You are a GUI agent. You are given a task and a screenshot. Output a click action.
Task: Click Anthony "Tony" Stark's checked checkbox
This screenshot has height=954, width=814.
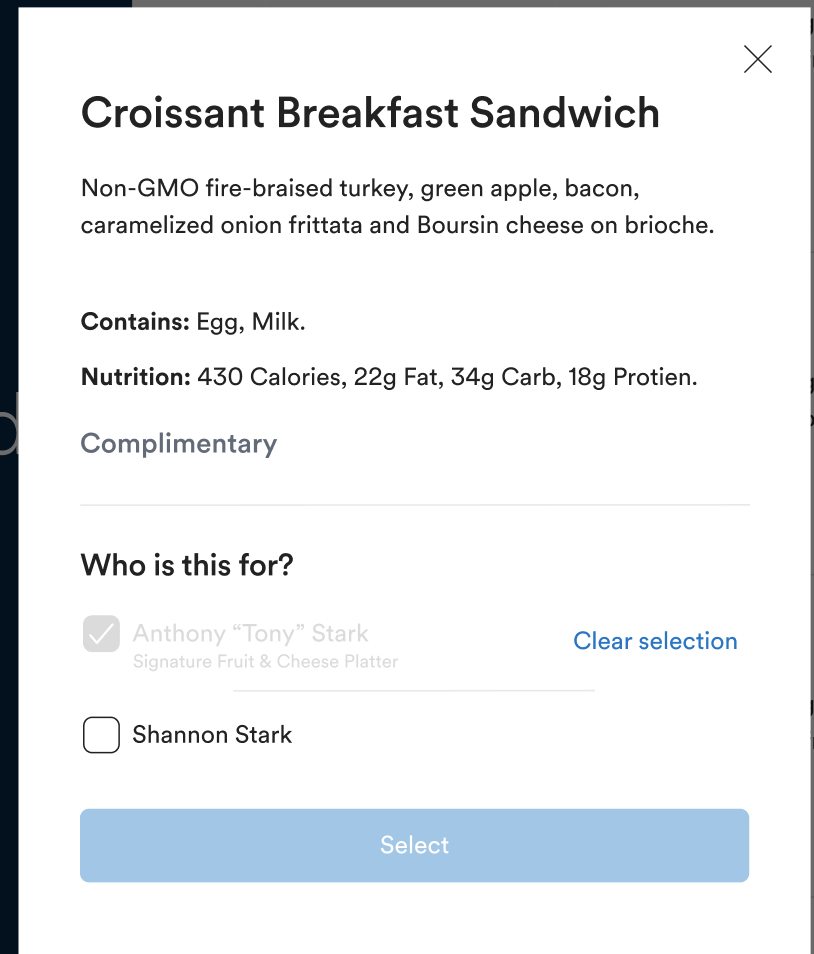(101, 634)
